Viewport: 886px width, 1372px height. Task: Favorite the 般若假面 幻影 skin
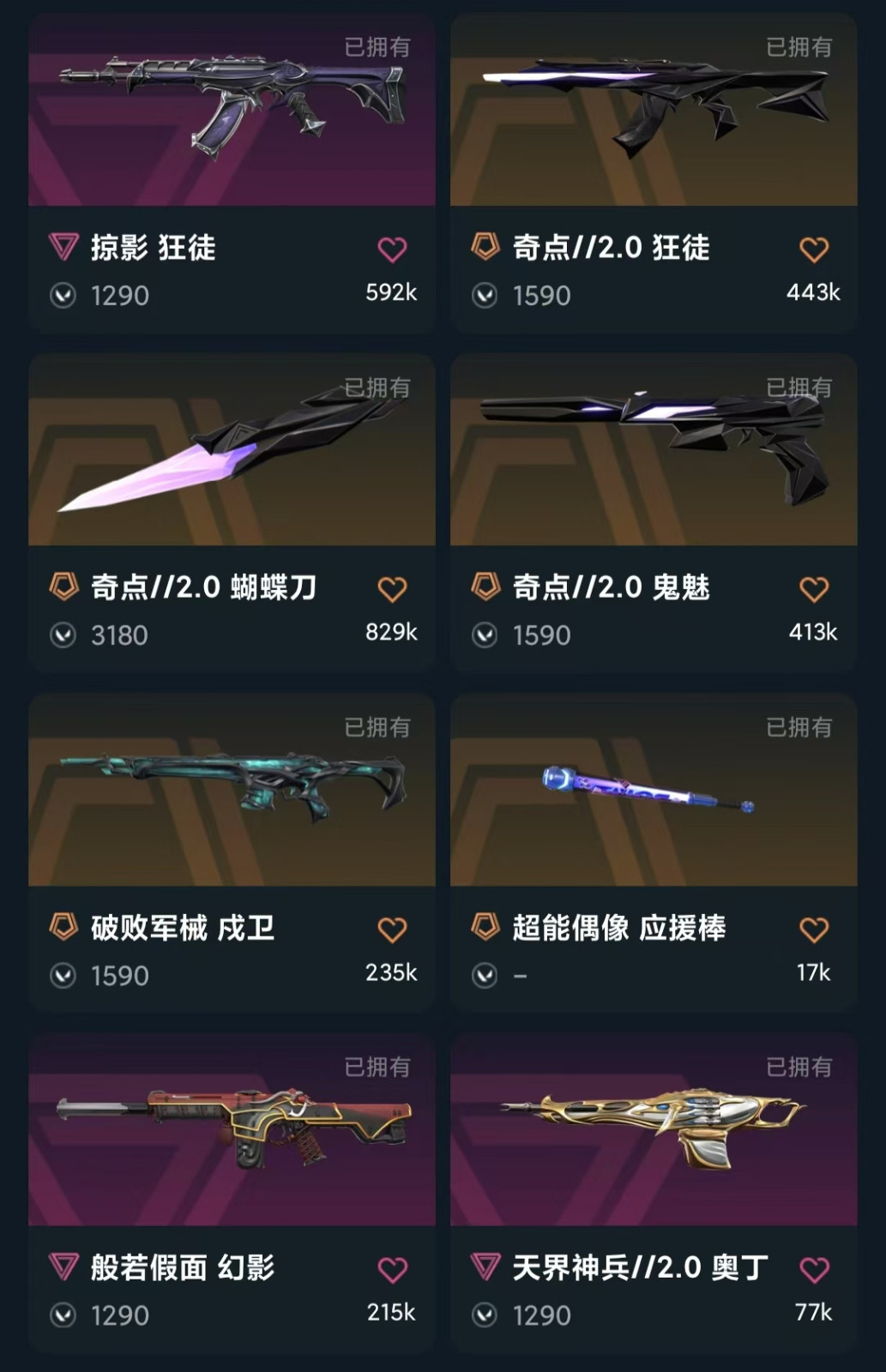392,1269
